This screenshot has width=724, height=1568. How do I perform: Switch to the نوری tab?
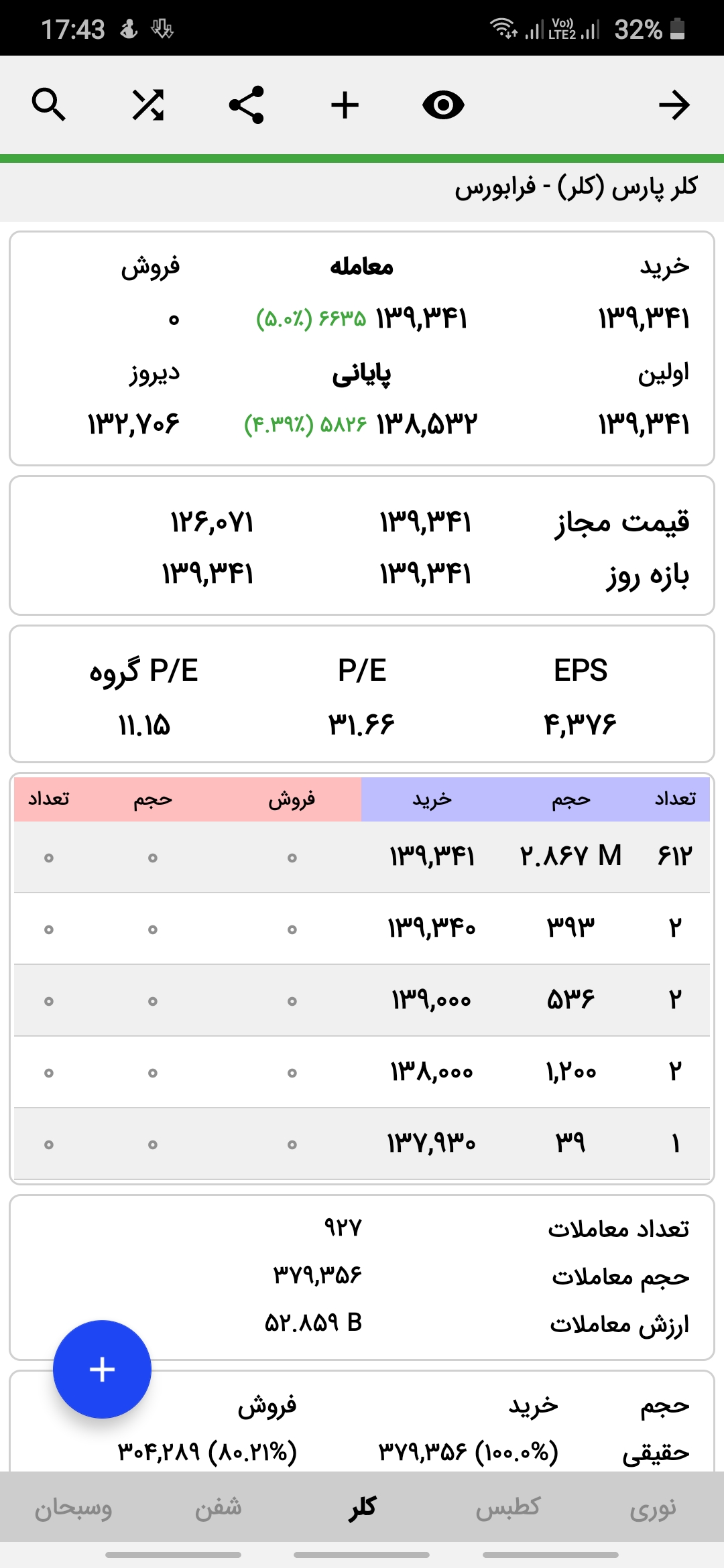click(x=652, y=1508)
